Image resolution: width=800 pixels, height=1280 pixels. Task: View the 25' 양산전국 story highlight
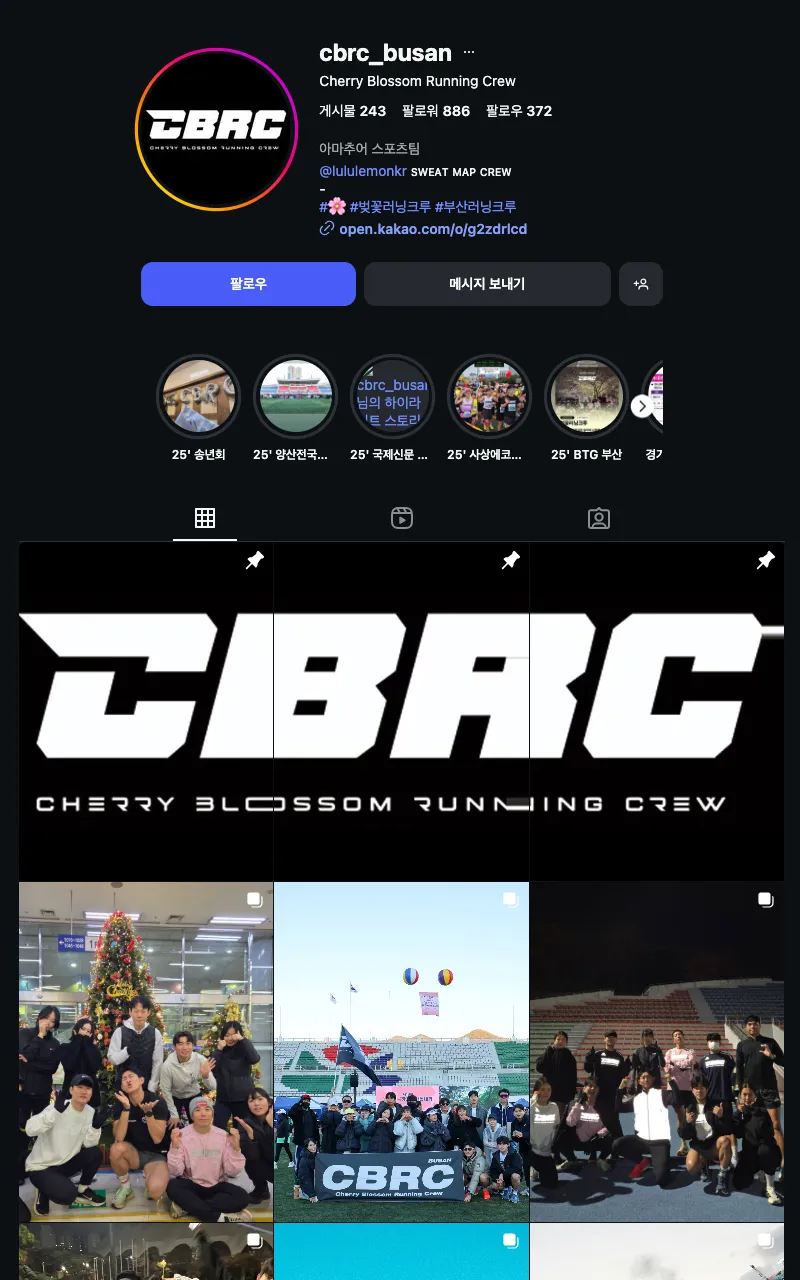click(296, 396)
